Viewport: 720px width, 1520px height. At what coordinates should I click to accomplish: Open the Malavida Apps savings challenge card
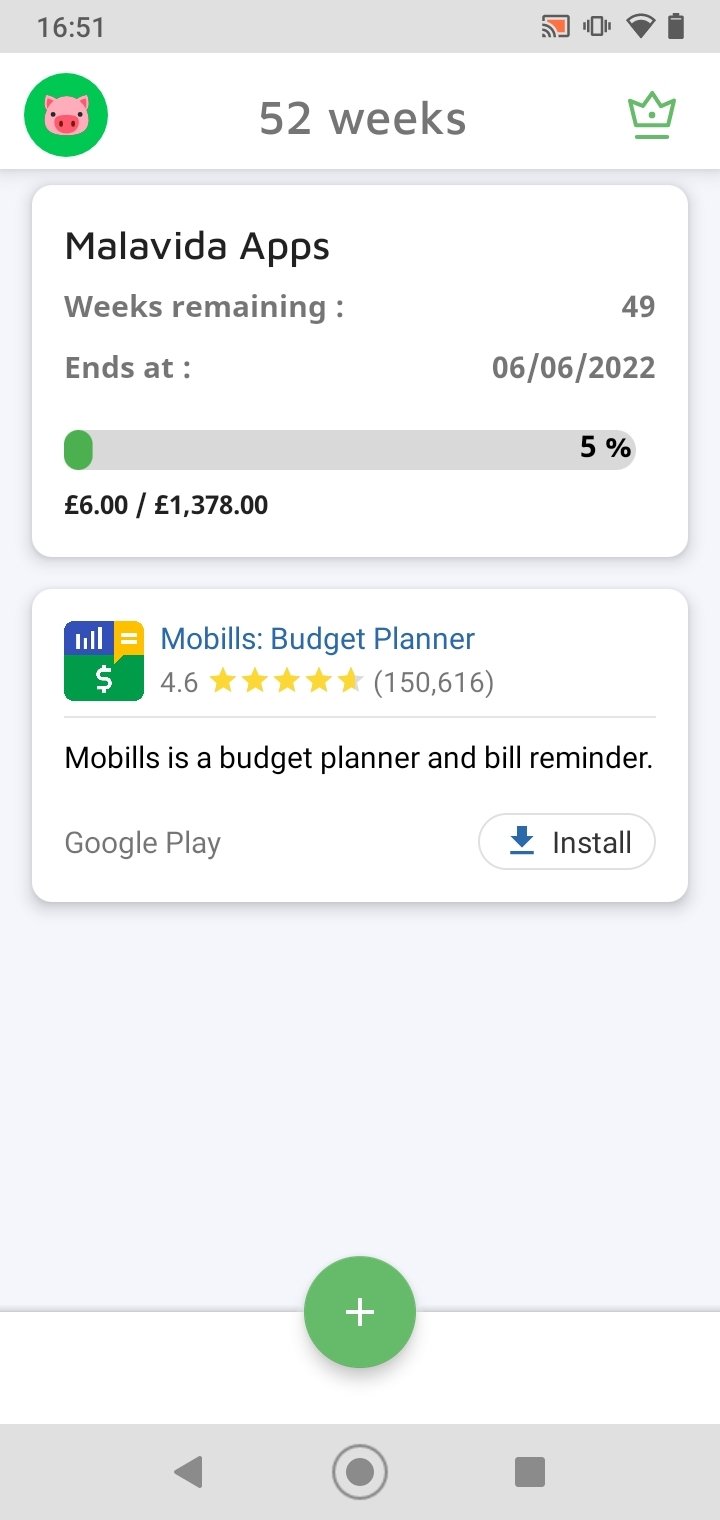click(x=360, y=371)
